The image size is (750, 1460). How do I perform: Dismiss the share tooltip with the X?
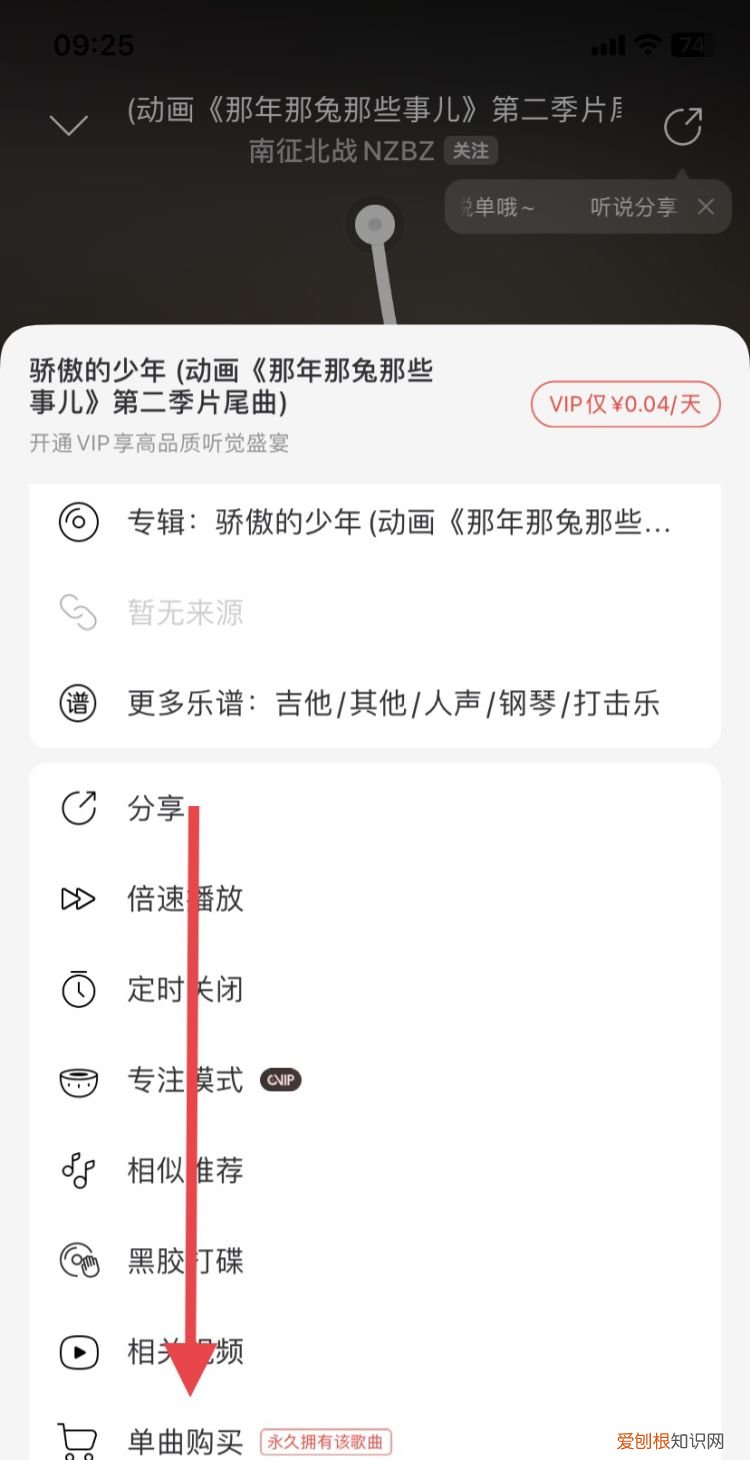pyautogui.click(x=706, y=207)
